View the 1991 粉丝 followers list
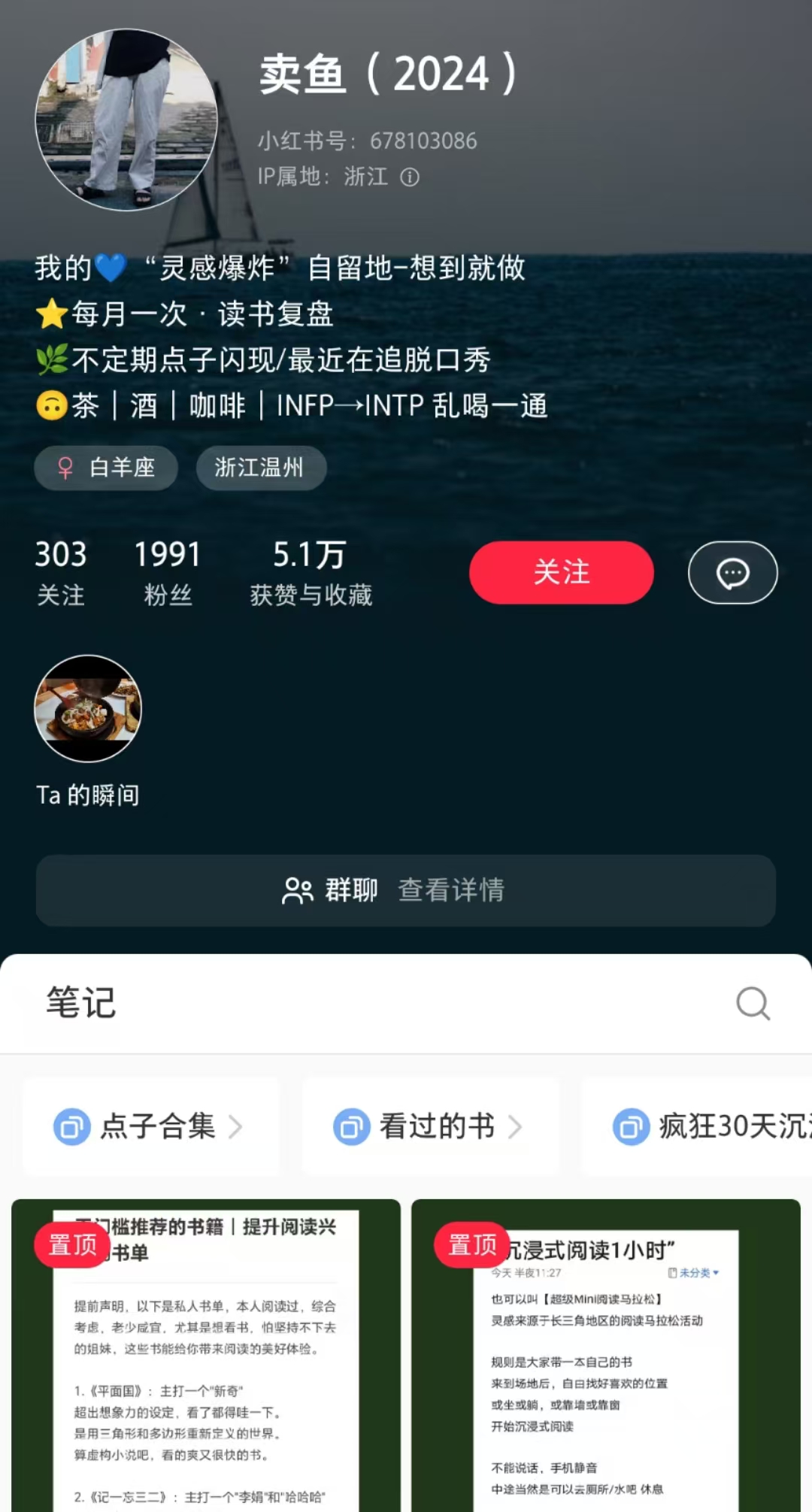Viewport: 812px width, 1512px height. (x=168, y=572)
